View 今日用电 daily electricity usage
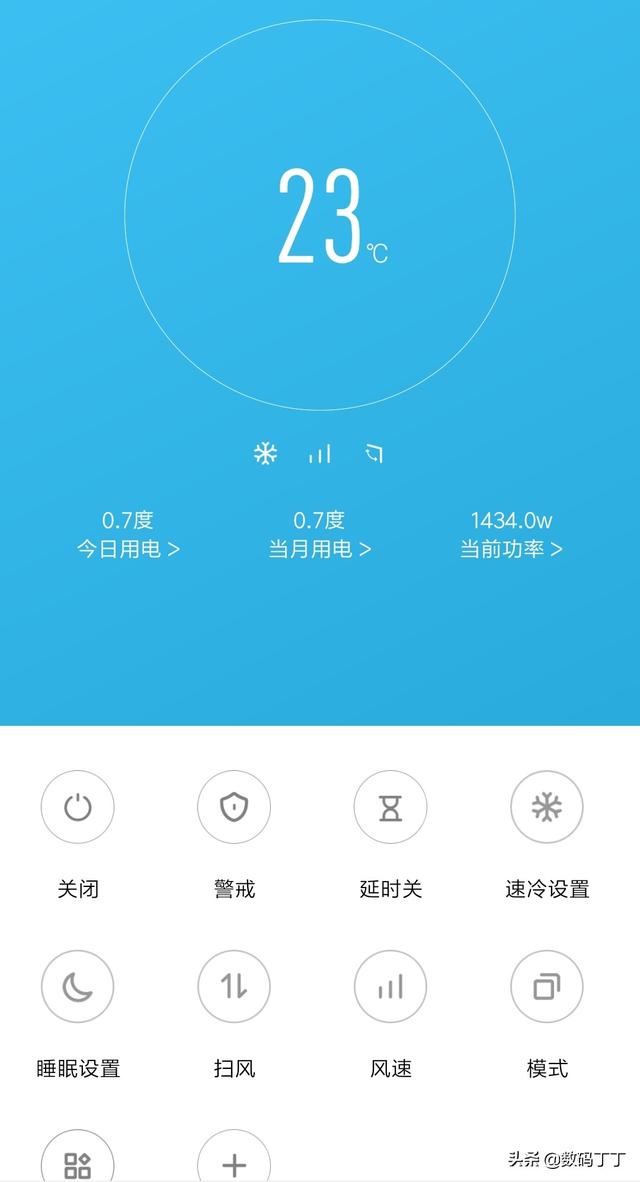The image size is (640, 1182). click(128, 549)
